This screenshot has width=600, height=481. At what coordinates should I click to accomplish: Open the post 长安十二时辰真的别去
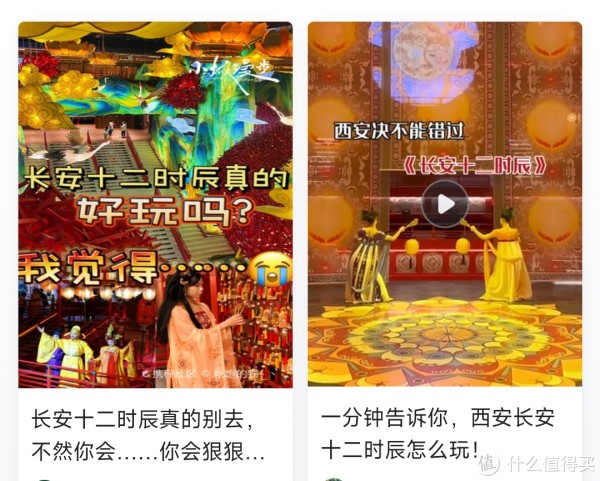coord(148,434)
